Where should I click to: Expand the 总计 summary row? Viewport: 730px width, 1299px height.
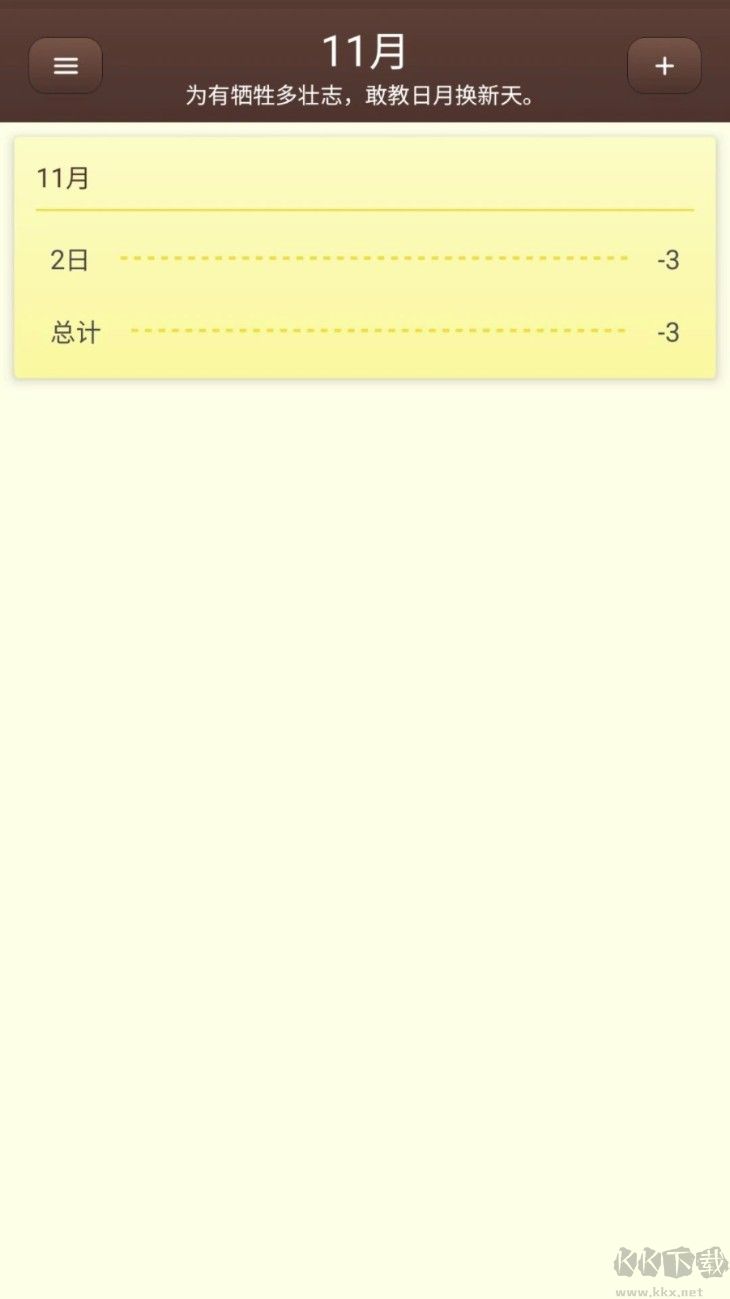tap(365, 332)
